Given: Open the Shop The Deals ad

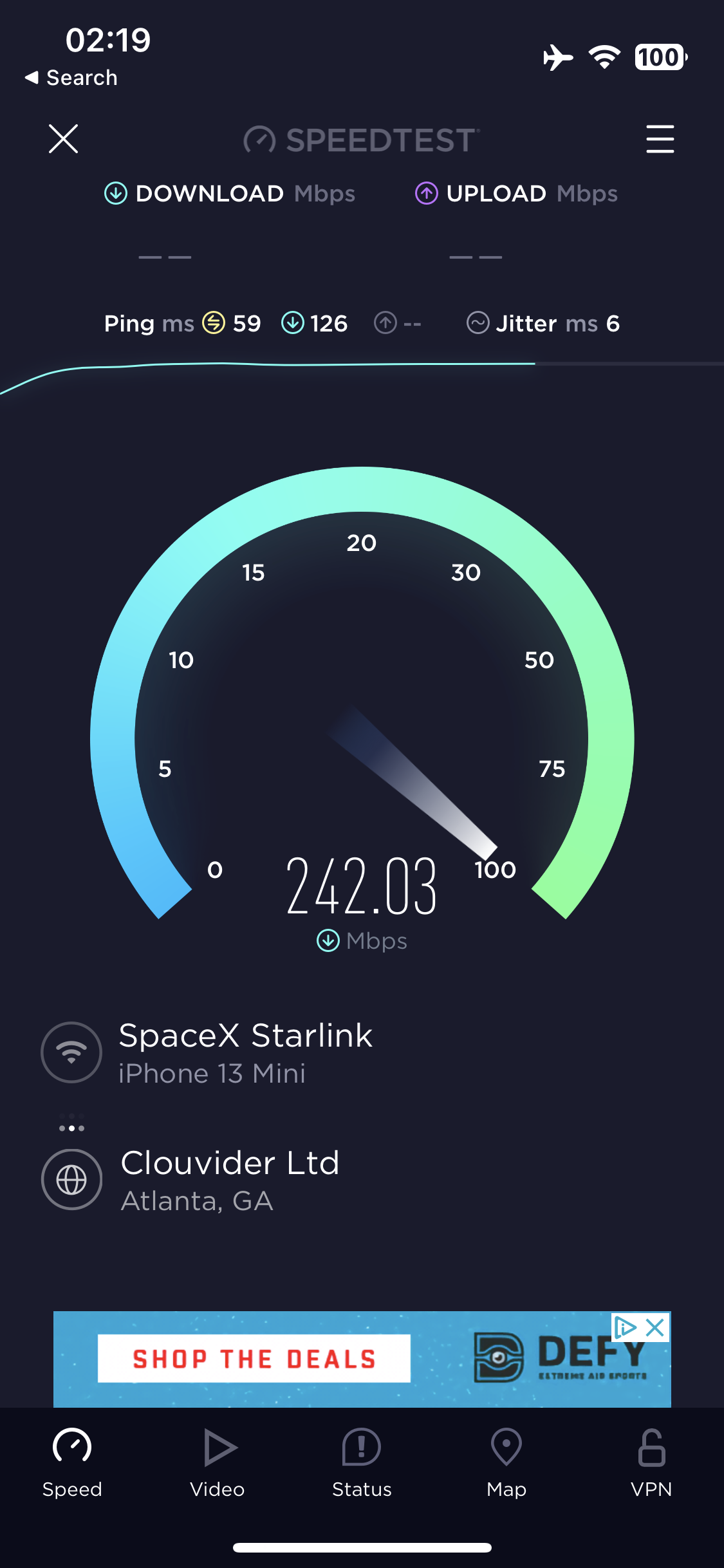Looking at the screenshot, I should point(254,1359).
